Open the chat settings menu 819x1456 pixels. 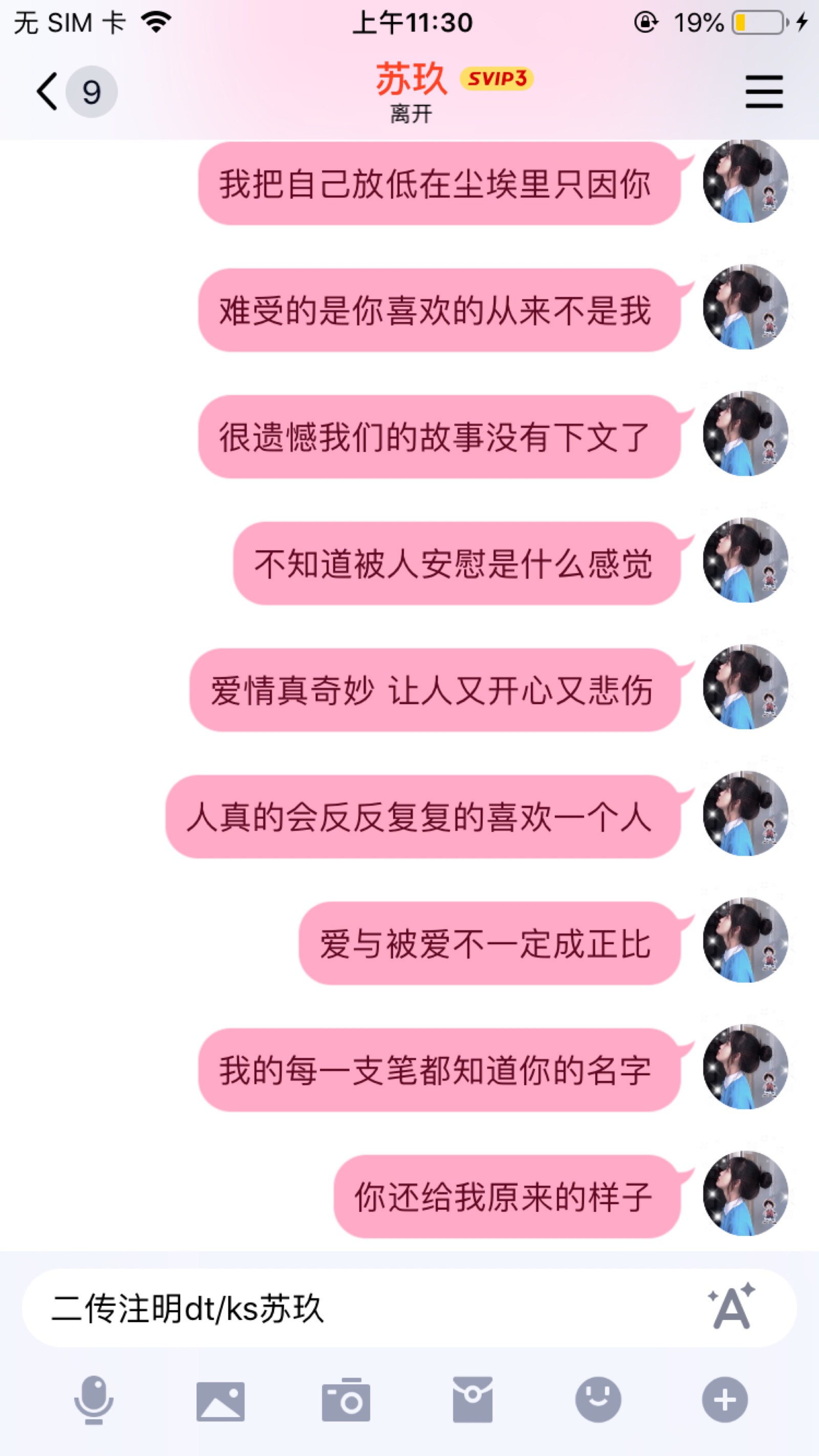click(x=764, y=92)
